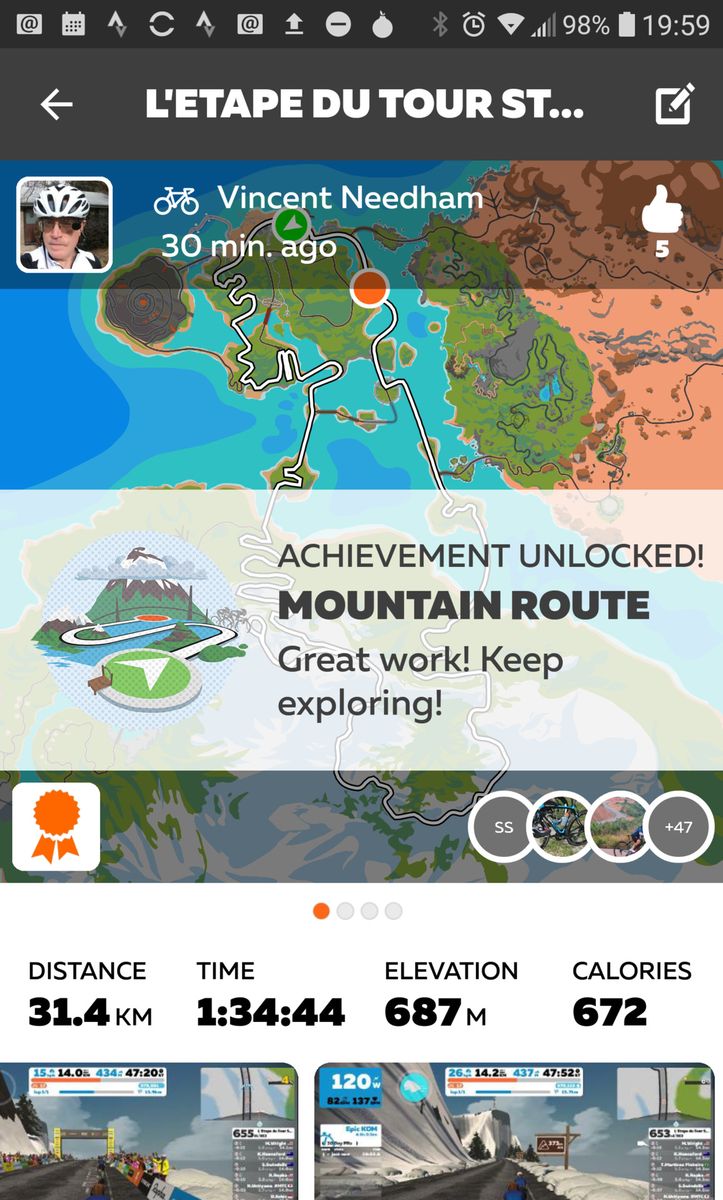The image size is (723, 1200).
Task: Go back using the arrow
Action: pos(57,104)
